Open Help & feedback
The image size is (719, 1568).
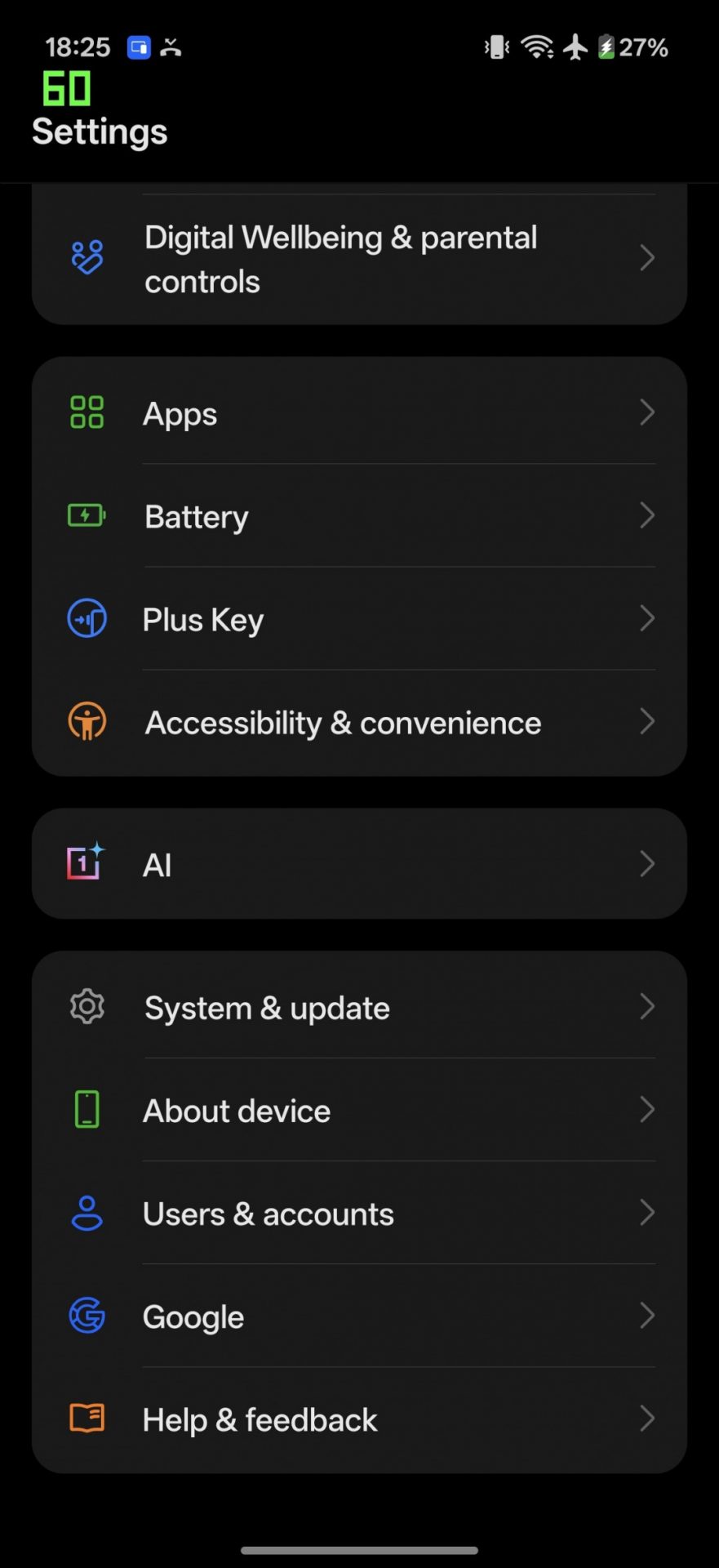[359, 1419]
